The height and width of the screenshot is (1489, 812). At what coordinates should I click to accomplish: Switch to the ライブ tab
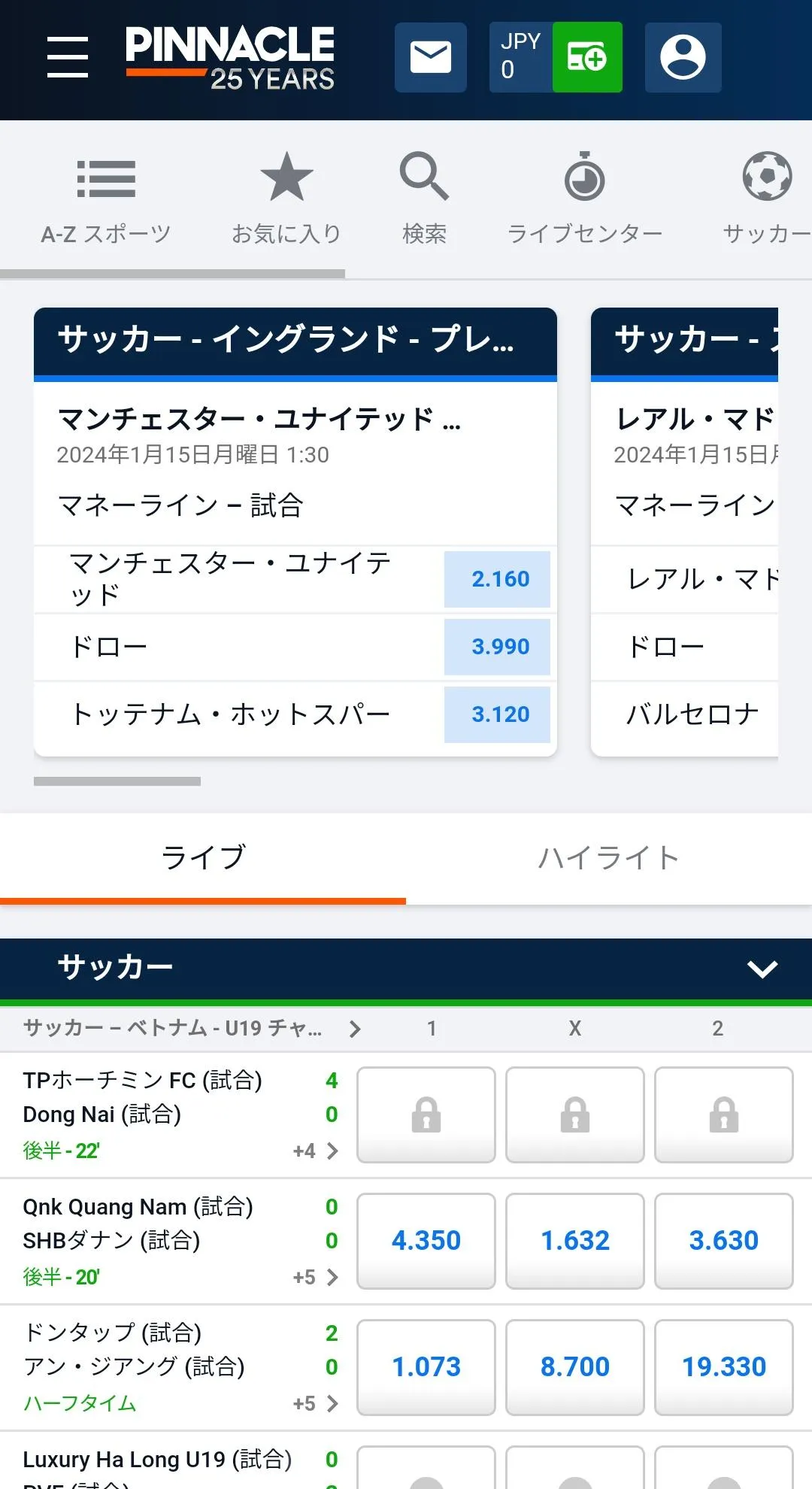(203, 858)
